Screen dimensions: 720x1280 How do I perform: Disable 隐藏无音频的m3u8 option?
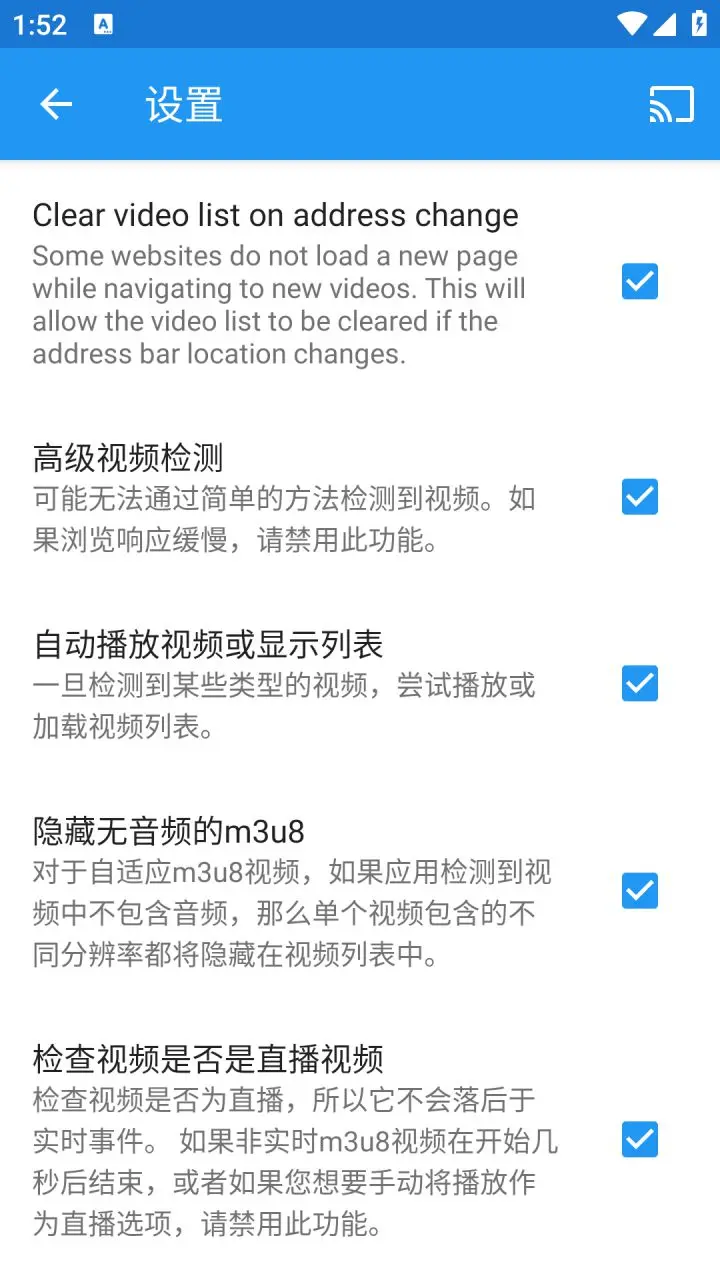coord(639,891)
